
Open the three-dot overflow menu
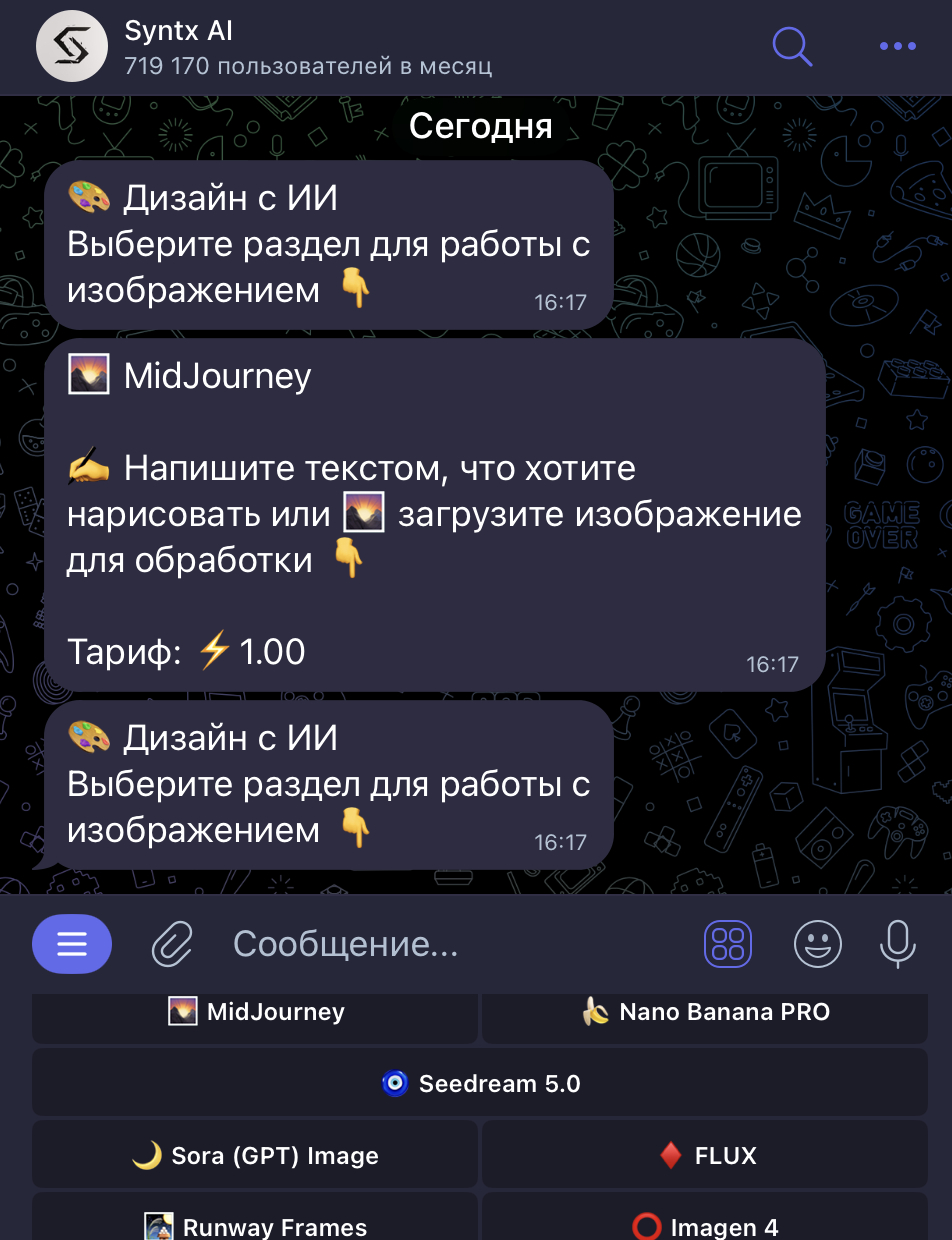[897, 46]
